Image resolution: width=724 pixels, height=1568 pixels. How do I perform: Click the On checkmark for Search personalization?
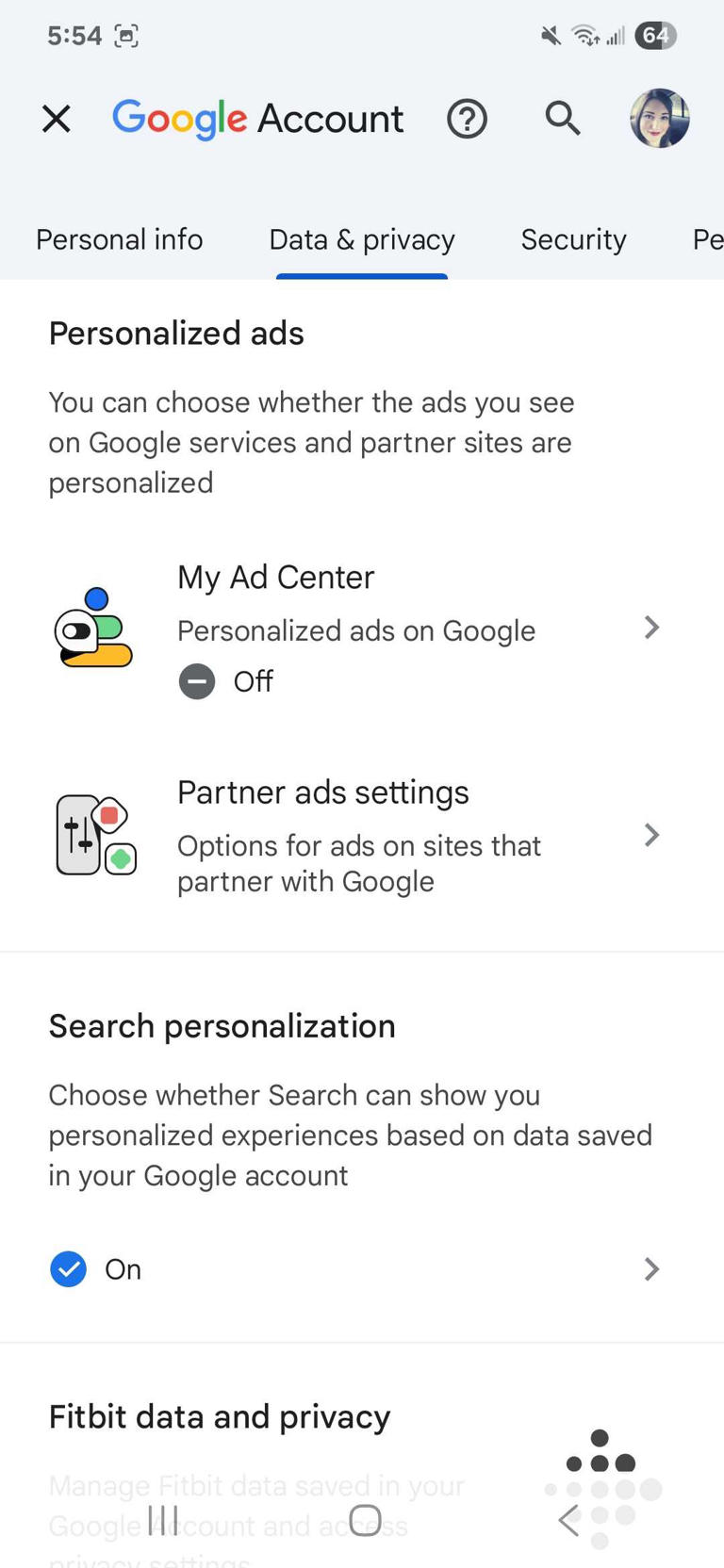pos(68,1269)
